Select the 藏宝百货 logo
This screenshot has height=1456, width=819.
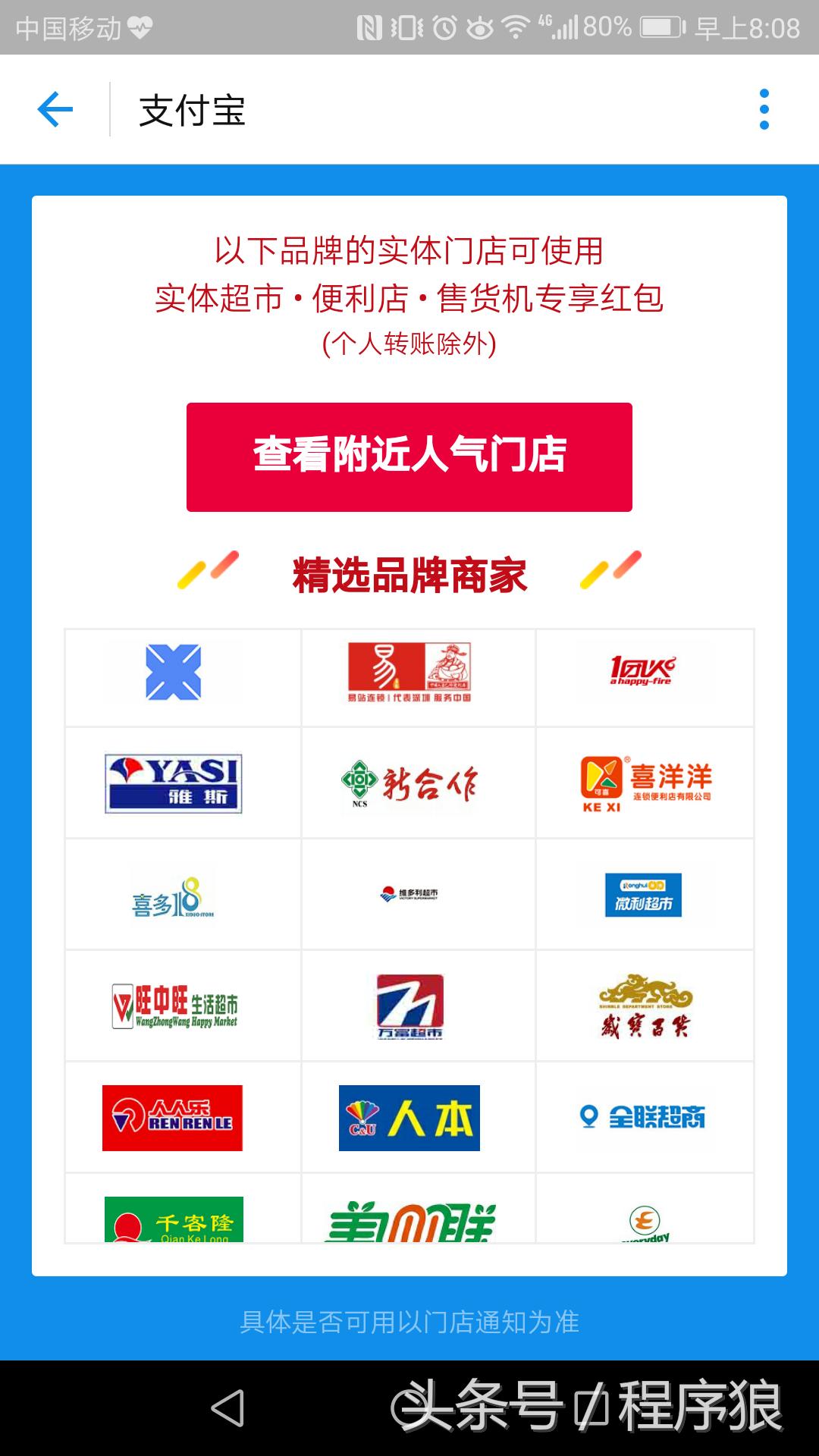[645, 1006]
